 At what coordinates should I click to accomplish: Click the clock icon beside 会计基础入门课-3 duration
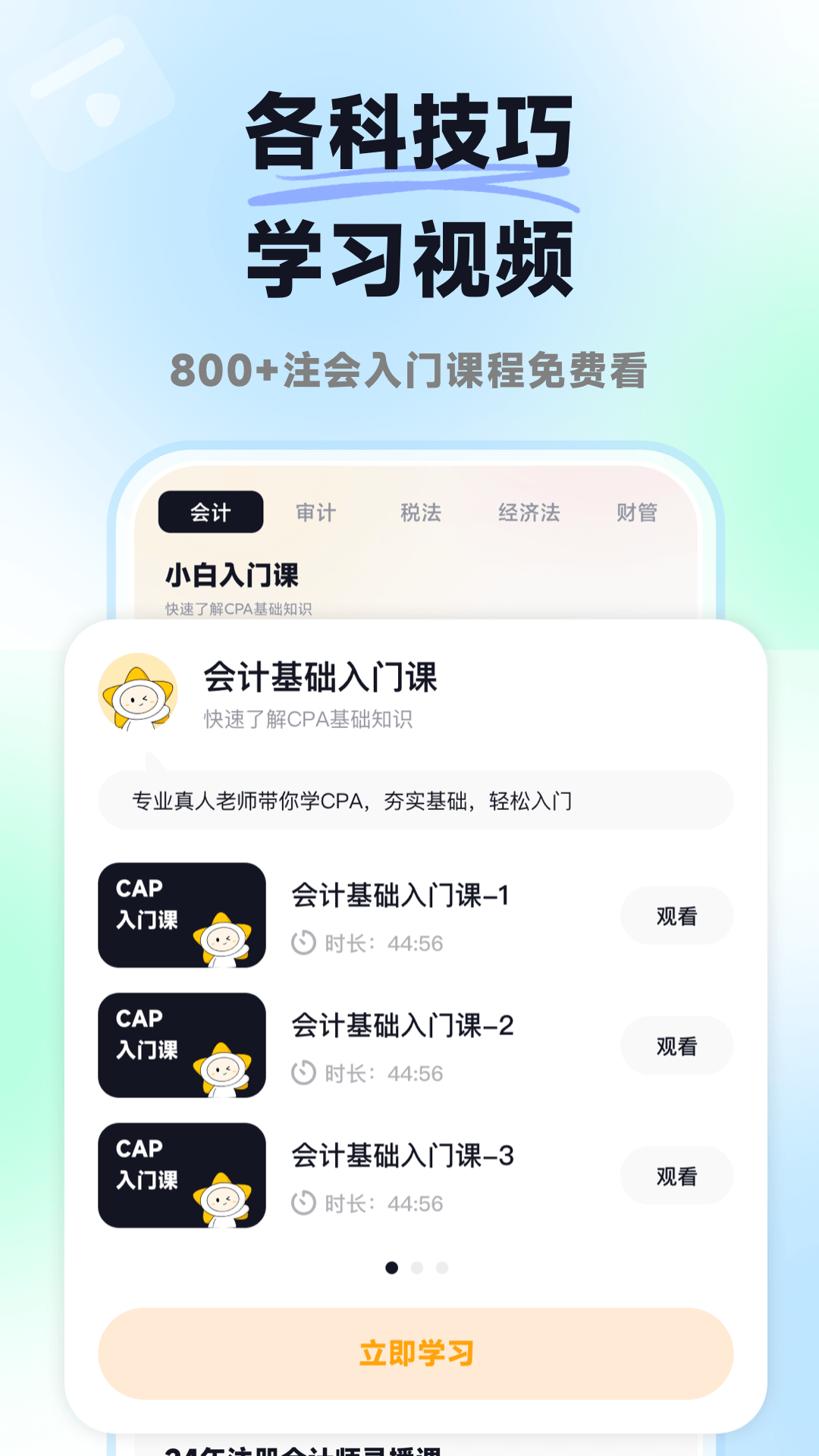coord(303,1203)
